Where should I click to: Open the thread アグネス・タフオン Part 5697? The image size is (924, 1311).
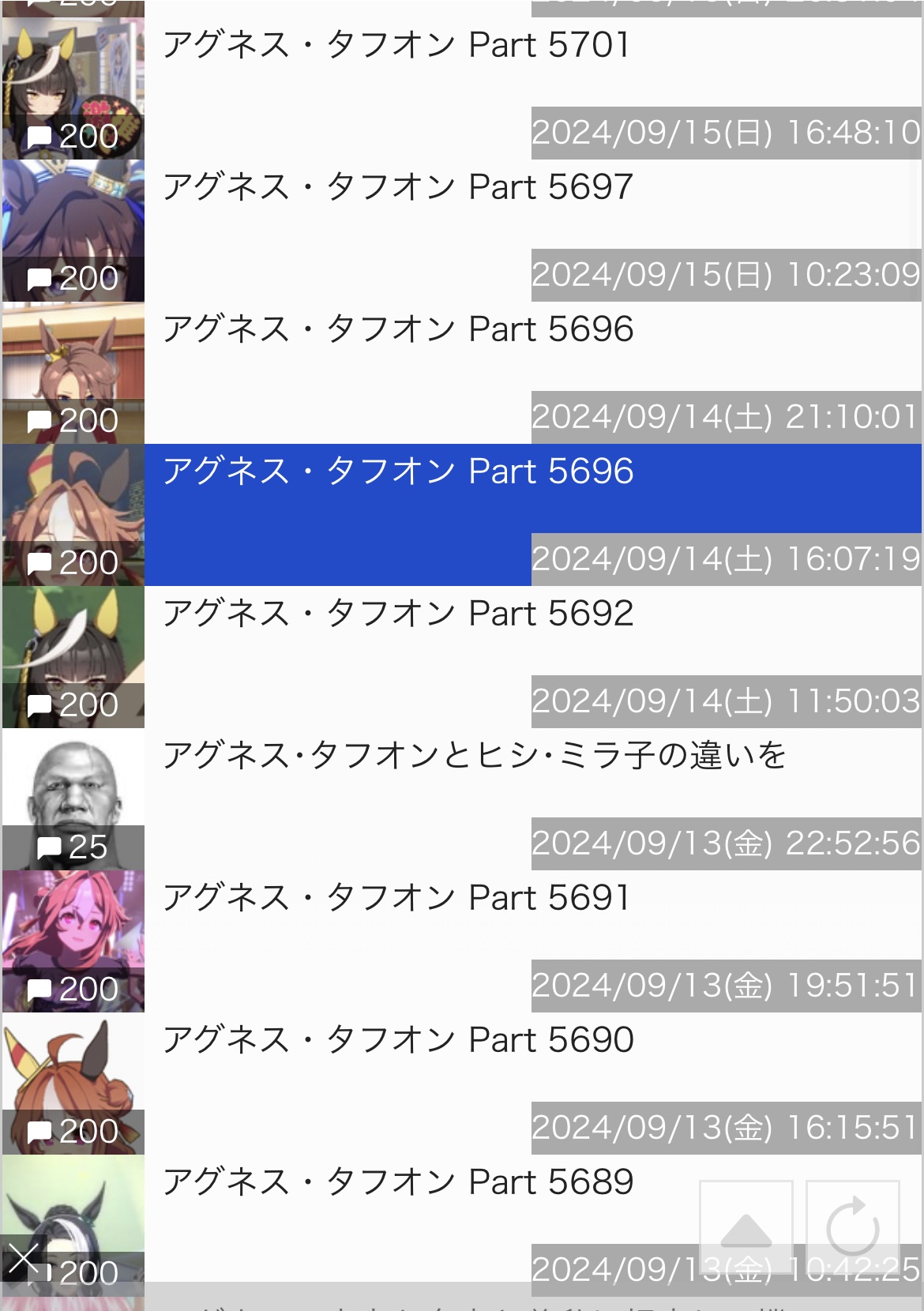[x=462, y=231]
